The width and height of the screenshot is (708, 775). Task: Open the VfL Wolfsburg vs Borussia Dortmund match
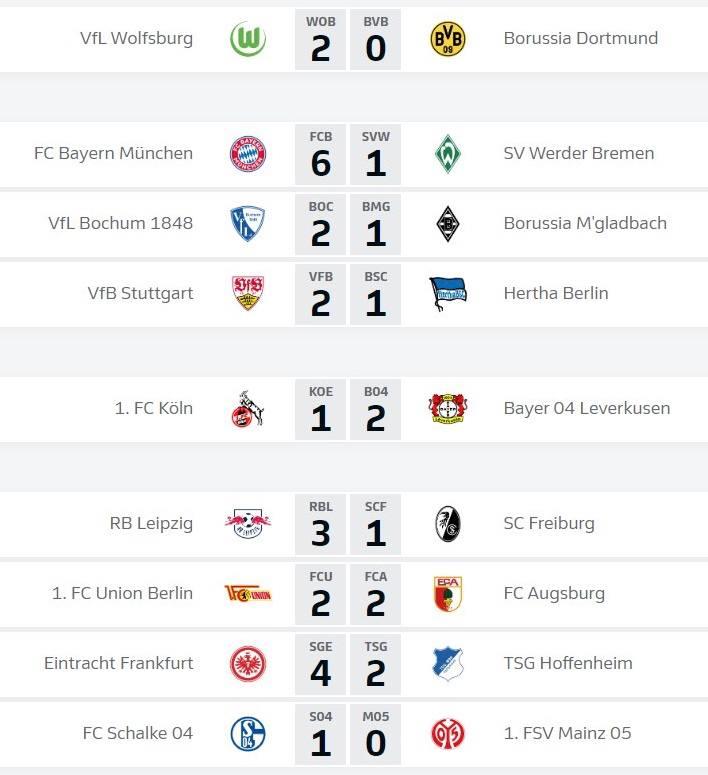point(348,40)
